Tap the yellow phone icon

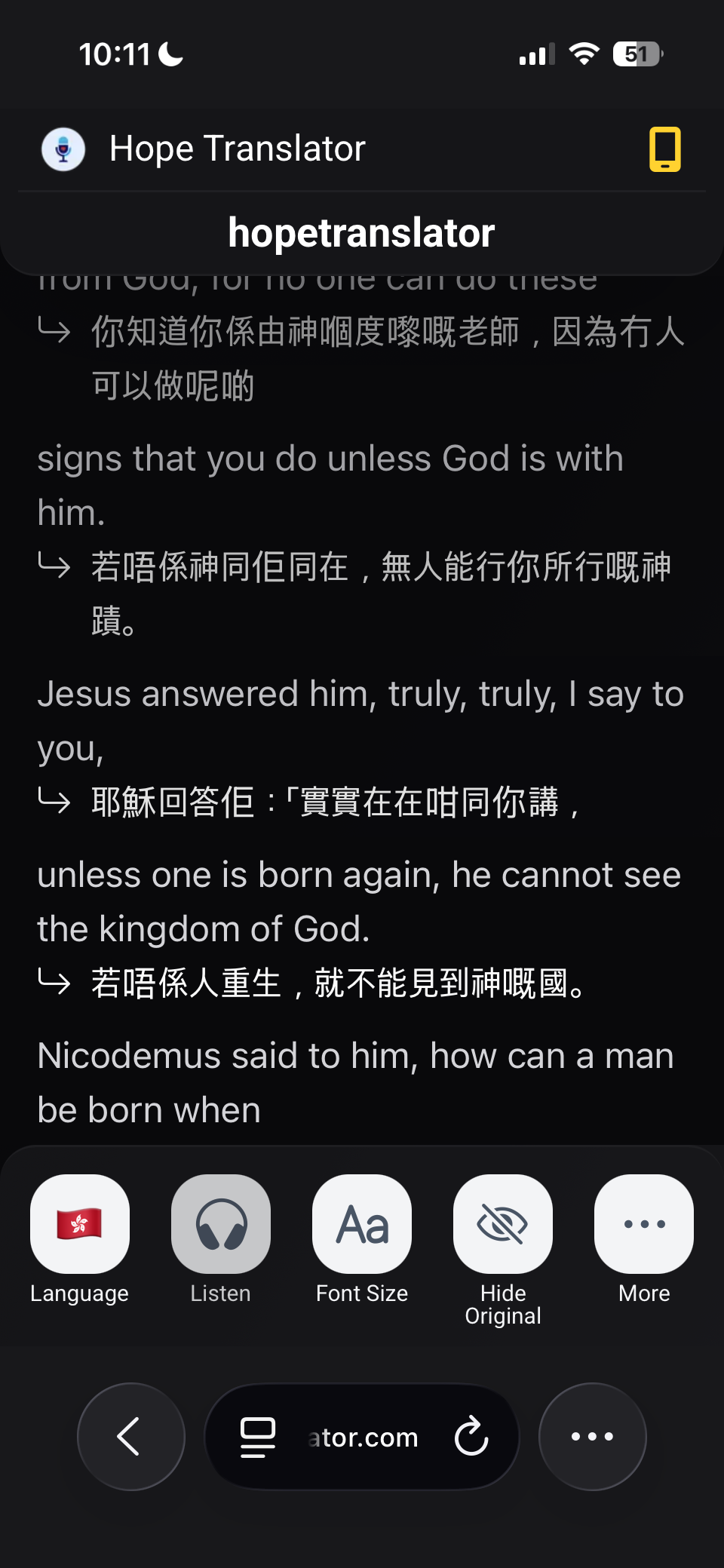(x=665, y=149)
